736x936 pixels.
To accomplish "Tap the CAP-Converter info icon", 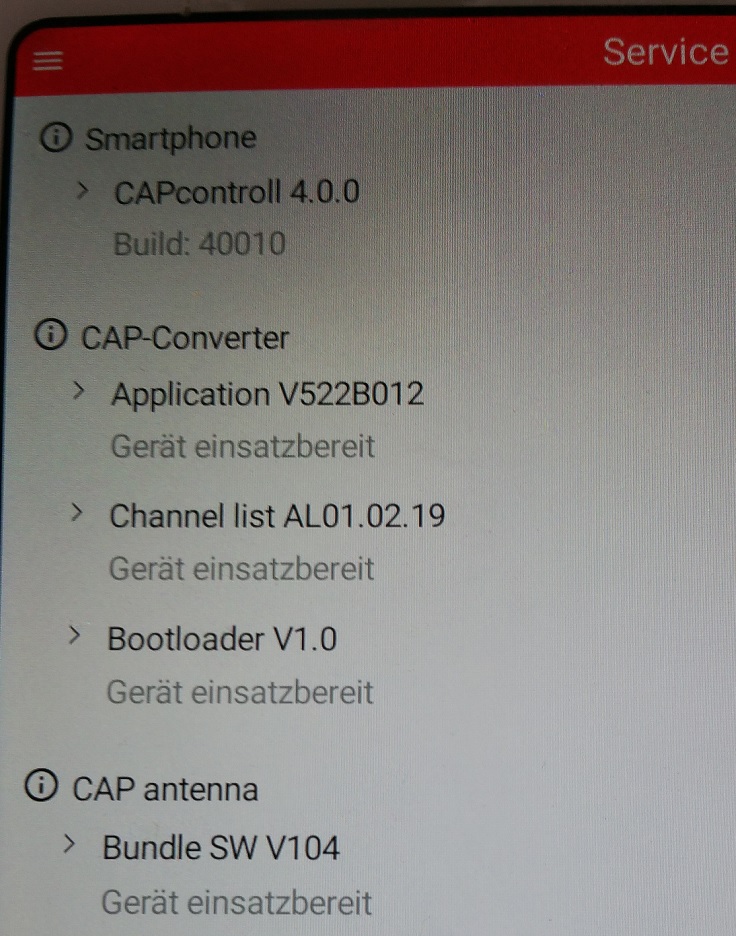I will 50,337.
